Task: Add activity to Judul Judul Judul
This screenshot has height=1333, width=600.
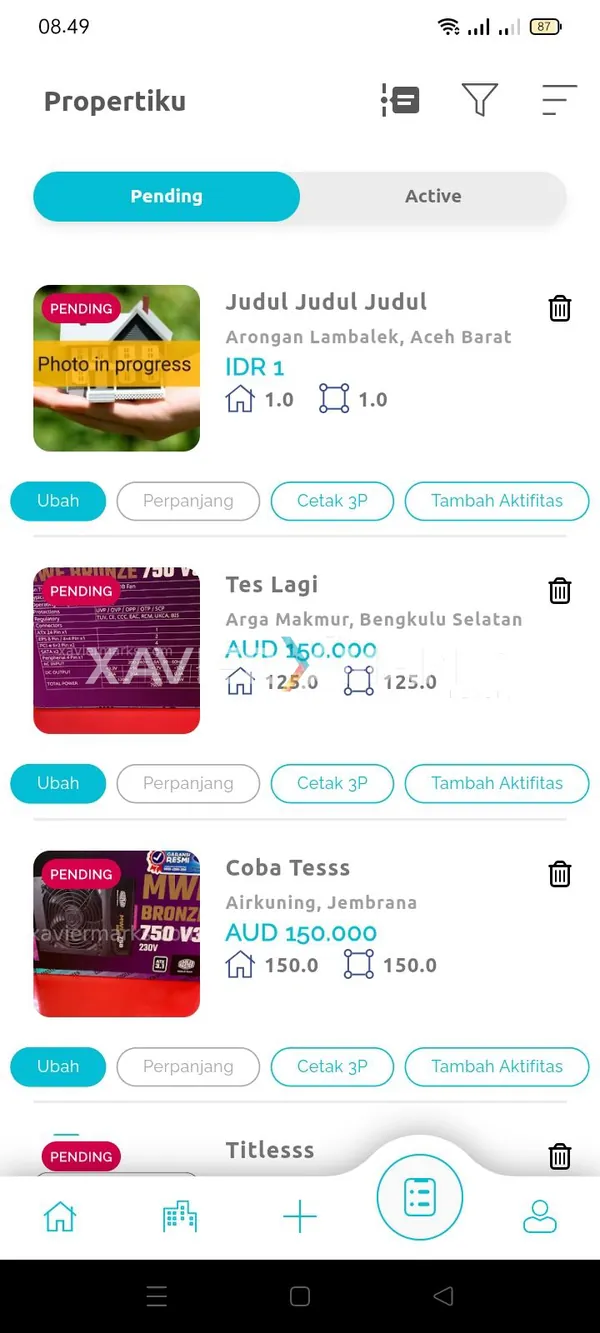Action: (497, 501)
